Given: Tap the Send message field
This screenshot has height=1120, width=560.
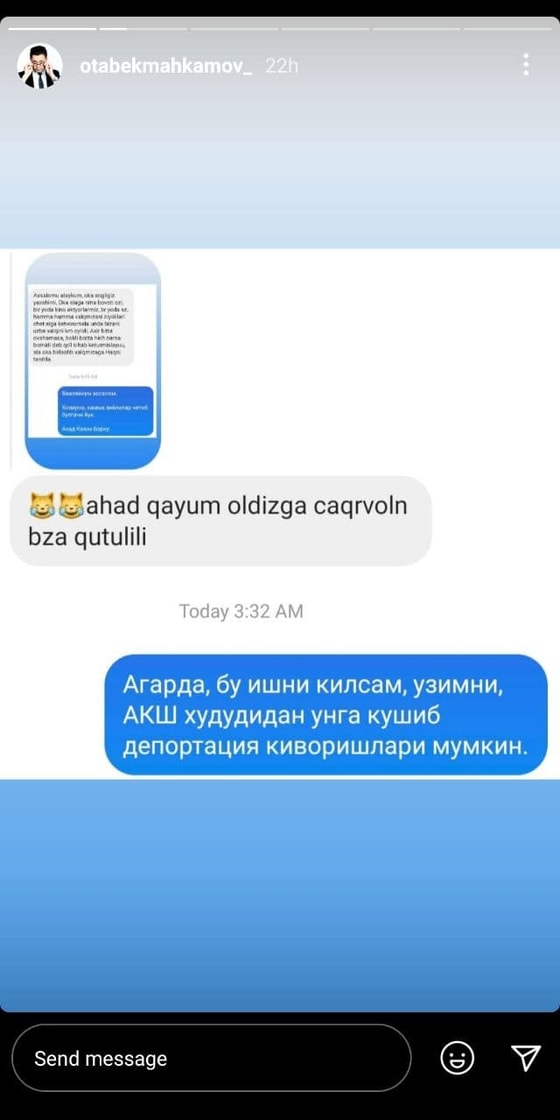Looking at the screenshot, I should click(x=211, y=1058).
